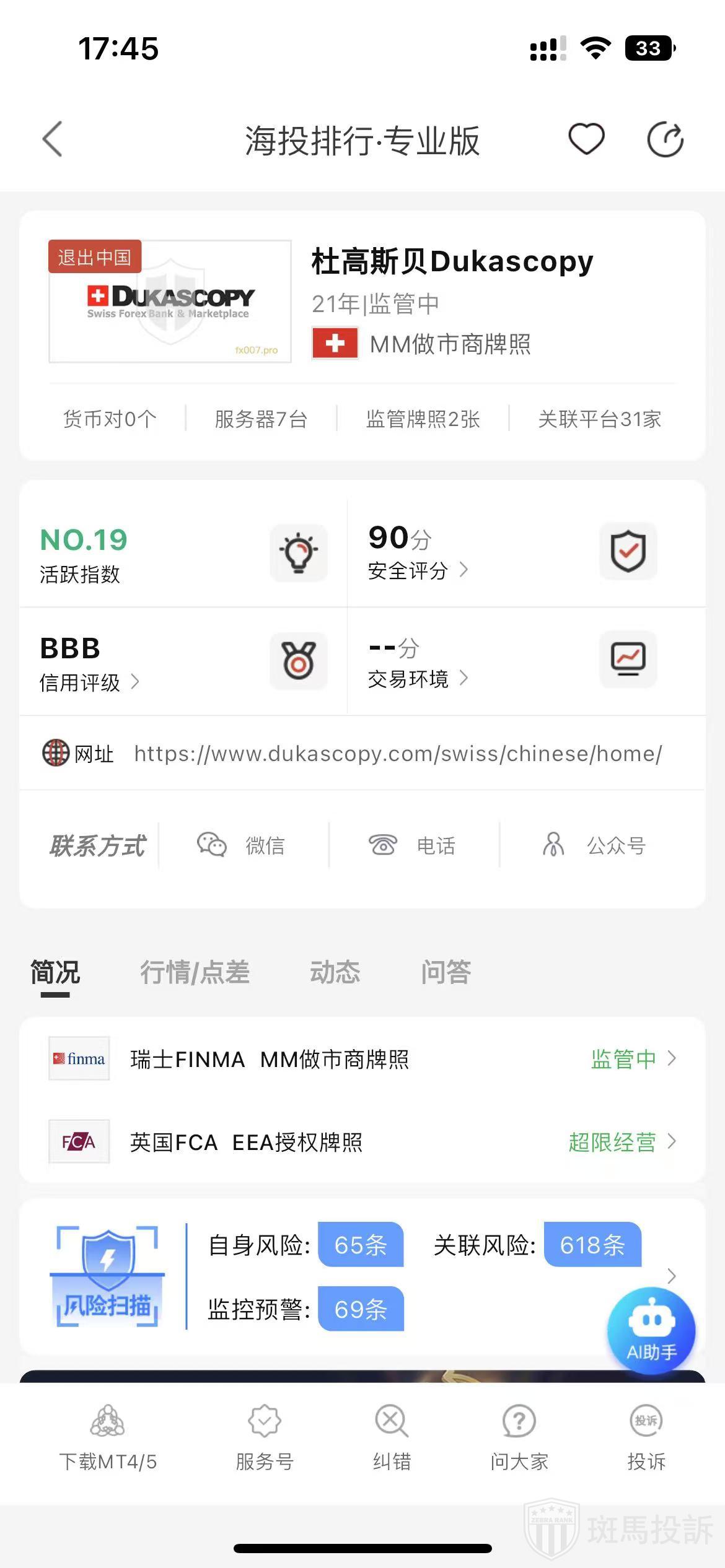Tap 下载MT4/5 in the bottom bar
The height and width of the screenshot is (1568, 725).
[108, 1437]
